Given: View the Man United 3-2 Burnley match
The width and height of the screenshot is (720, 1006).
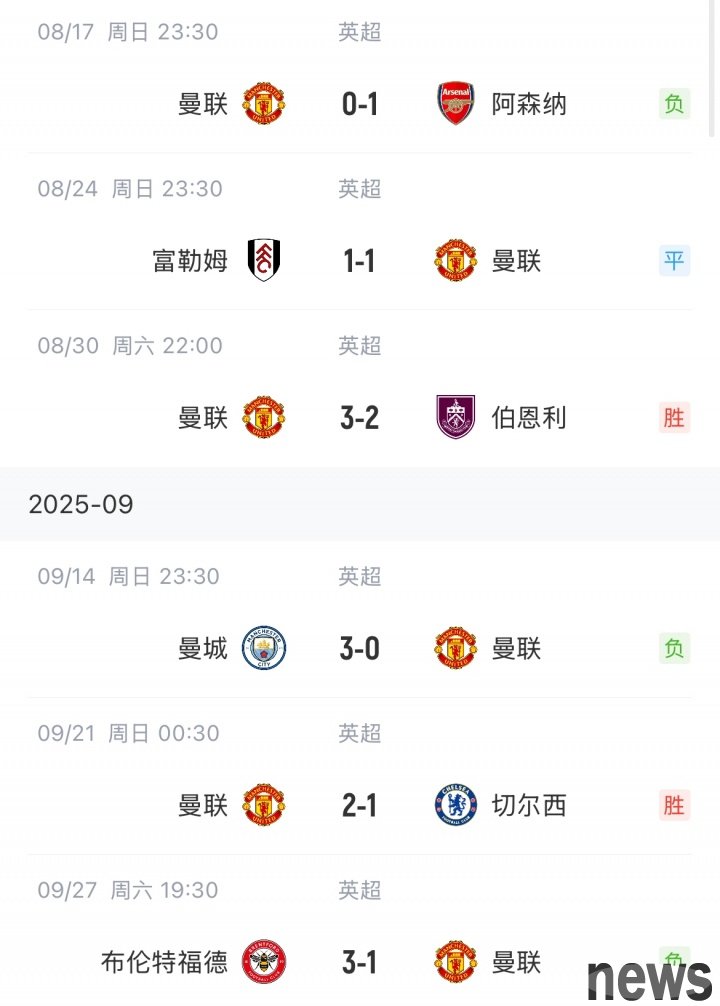Looking at the screenshot, I should pos(360,417).
